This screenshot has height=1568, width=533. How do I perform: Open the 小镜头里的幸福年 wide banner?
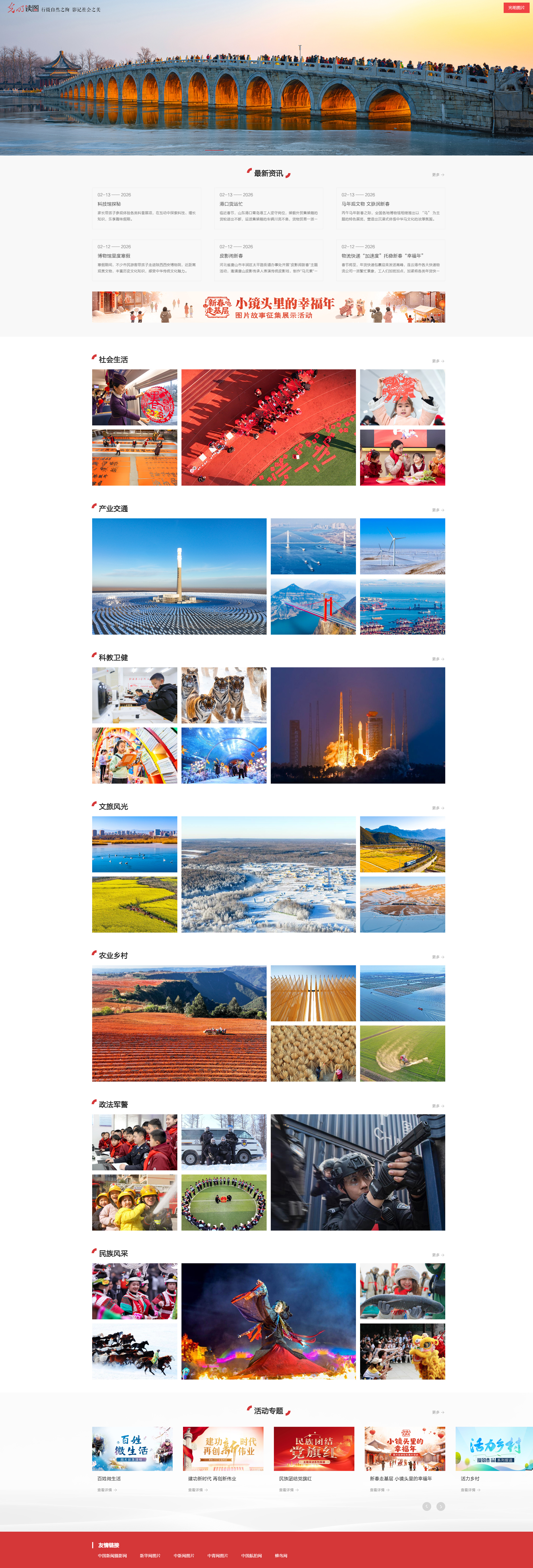[x=268, y=307]
